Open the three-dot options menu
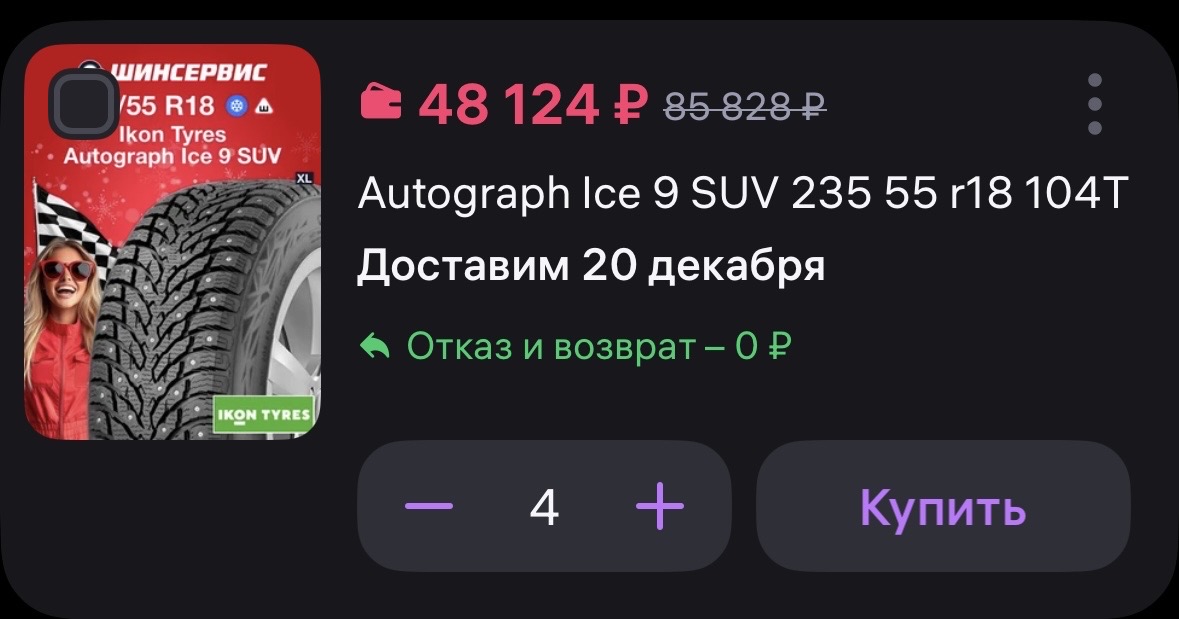 click(x=1095, y=104)
